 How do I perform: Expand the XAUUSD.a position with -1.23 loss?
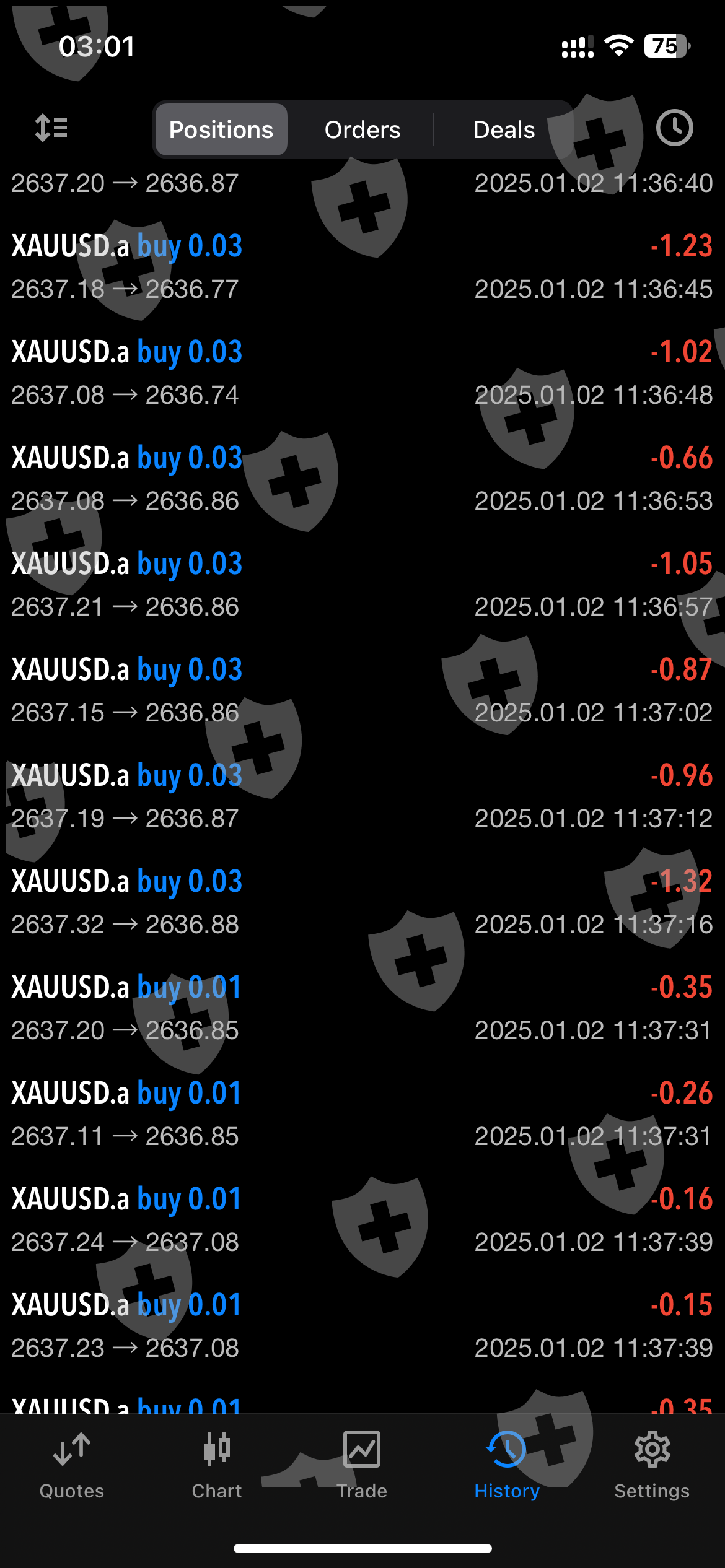tap(362, 267)
